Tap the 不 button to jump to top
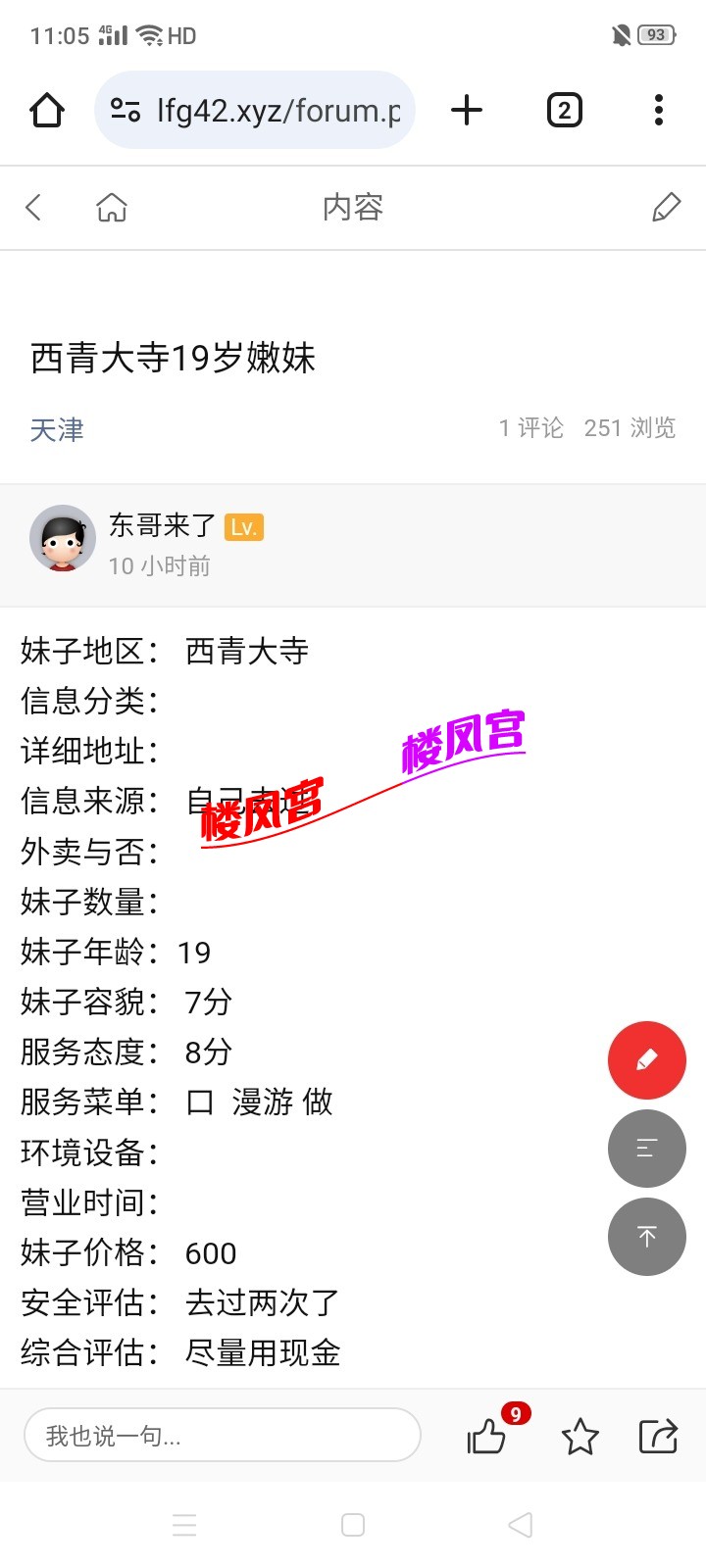706x1568 pixels. [x=646, y=1237]
